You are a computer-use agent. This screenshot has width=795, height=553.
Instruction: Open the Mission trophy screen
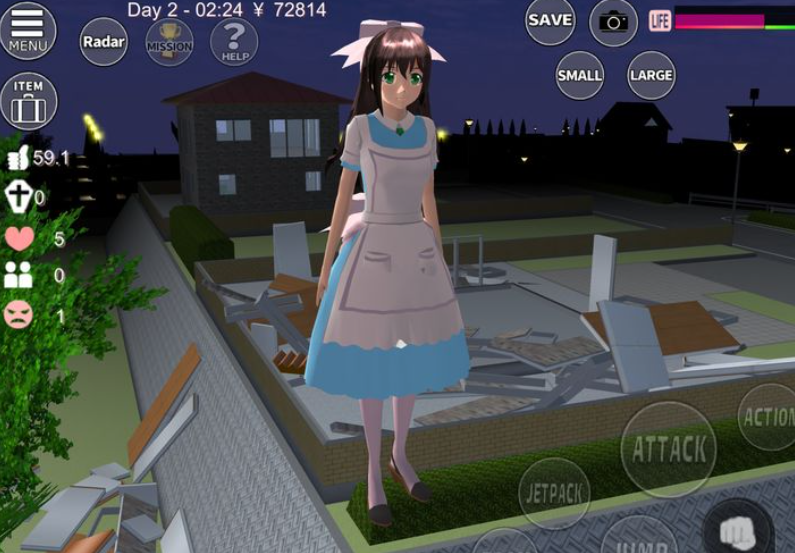[x=170, y=41]
